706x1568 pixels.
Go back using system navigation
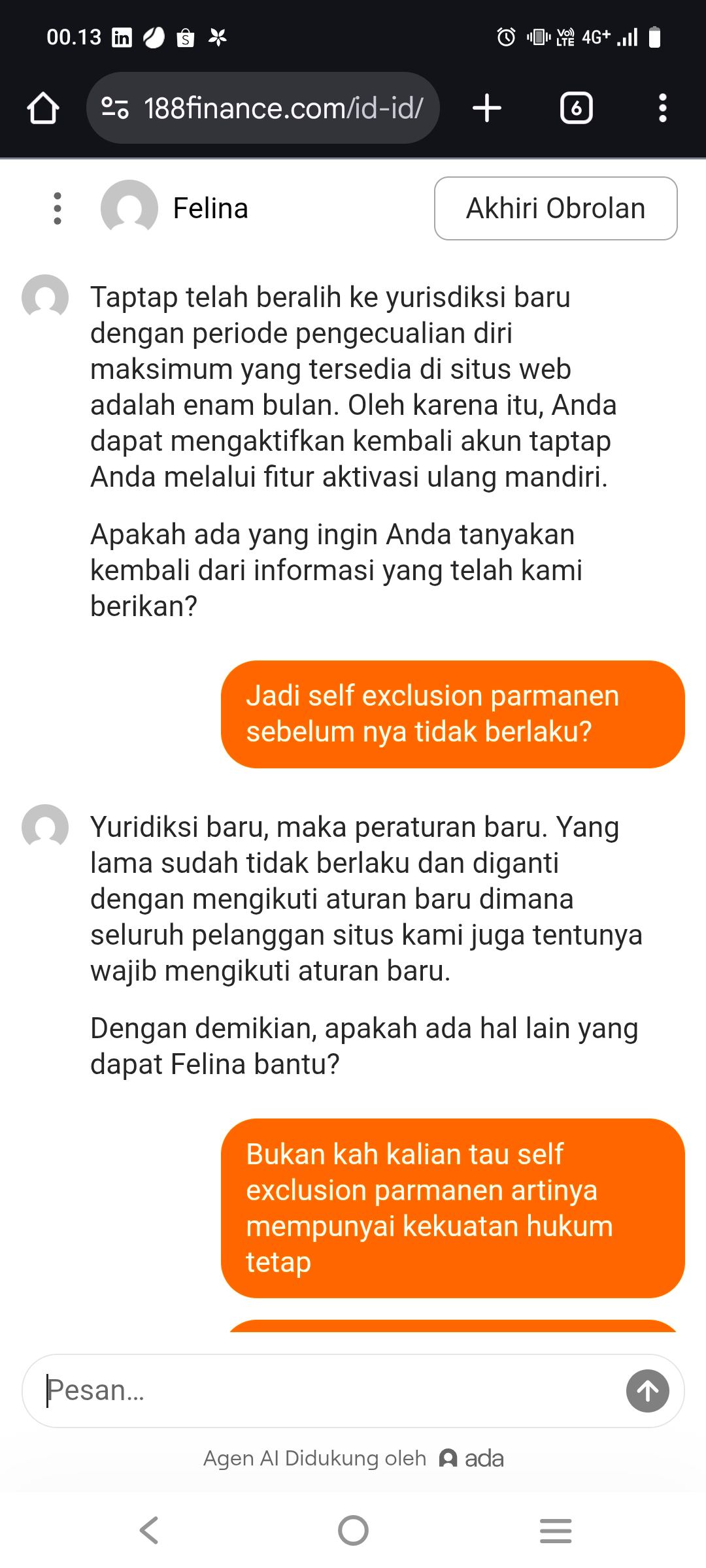click(x=149, y=1530)
